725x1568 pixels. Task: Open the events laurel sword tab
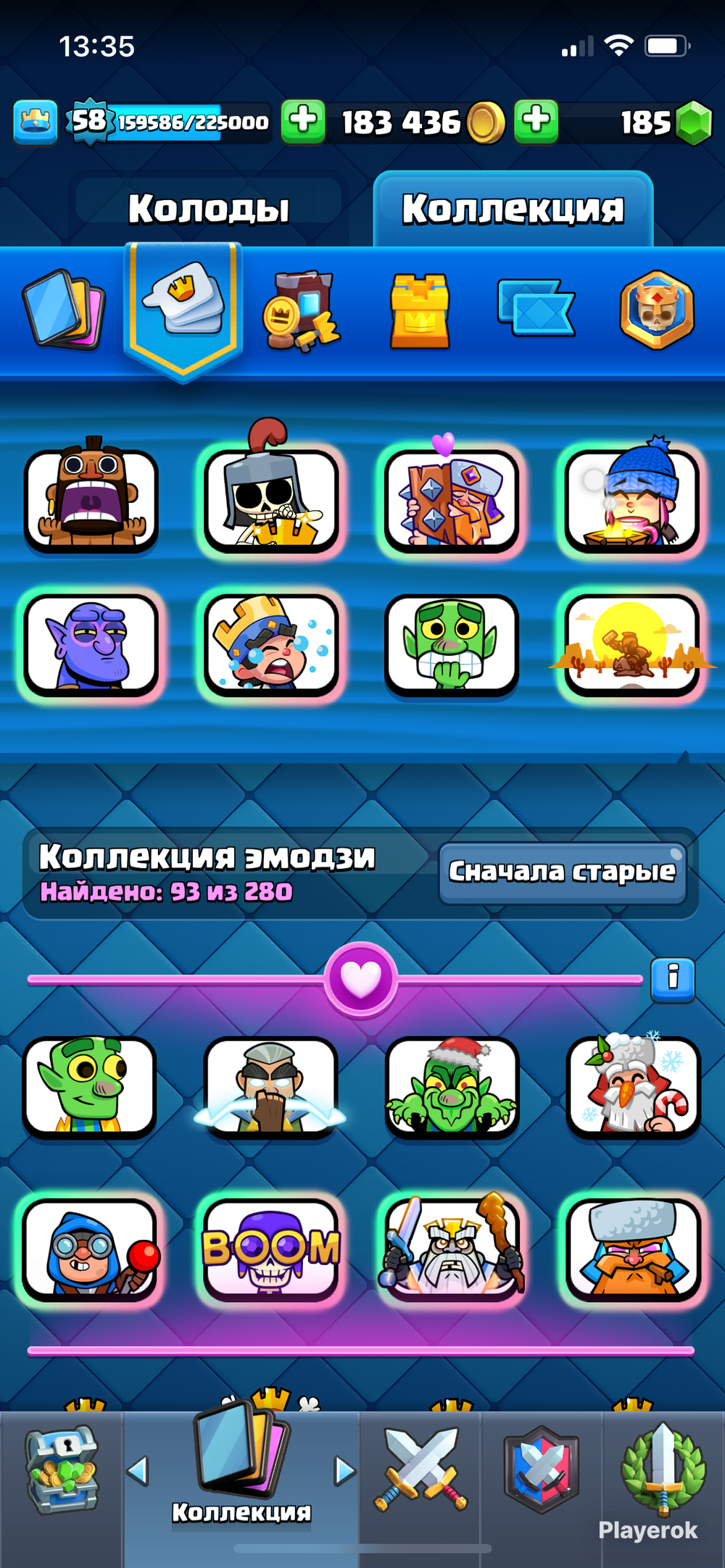[663, 1469]
